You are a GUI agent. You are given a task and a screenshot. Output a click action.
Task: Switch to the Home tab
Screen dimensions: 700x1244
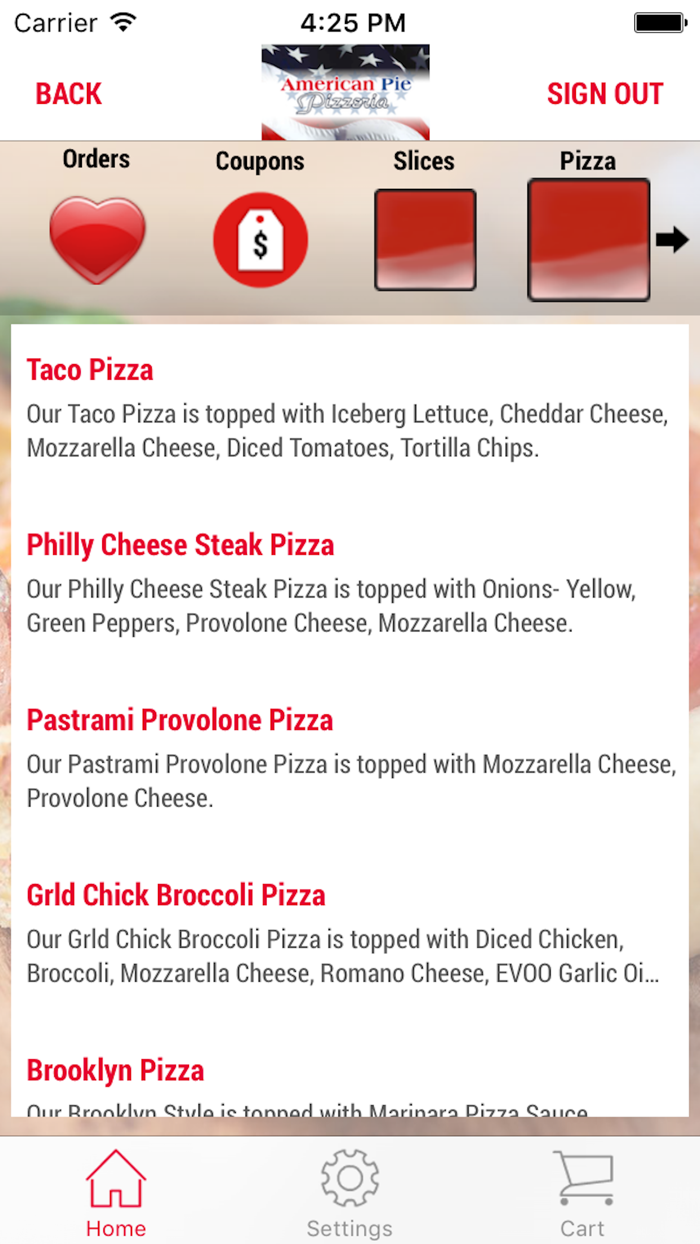(116, 1193)
